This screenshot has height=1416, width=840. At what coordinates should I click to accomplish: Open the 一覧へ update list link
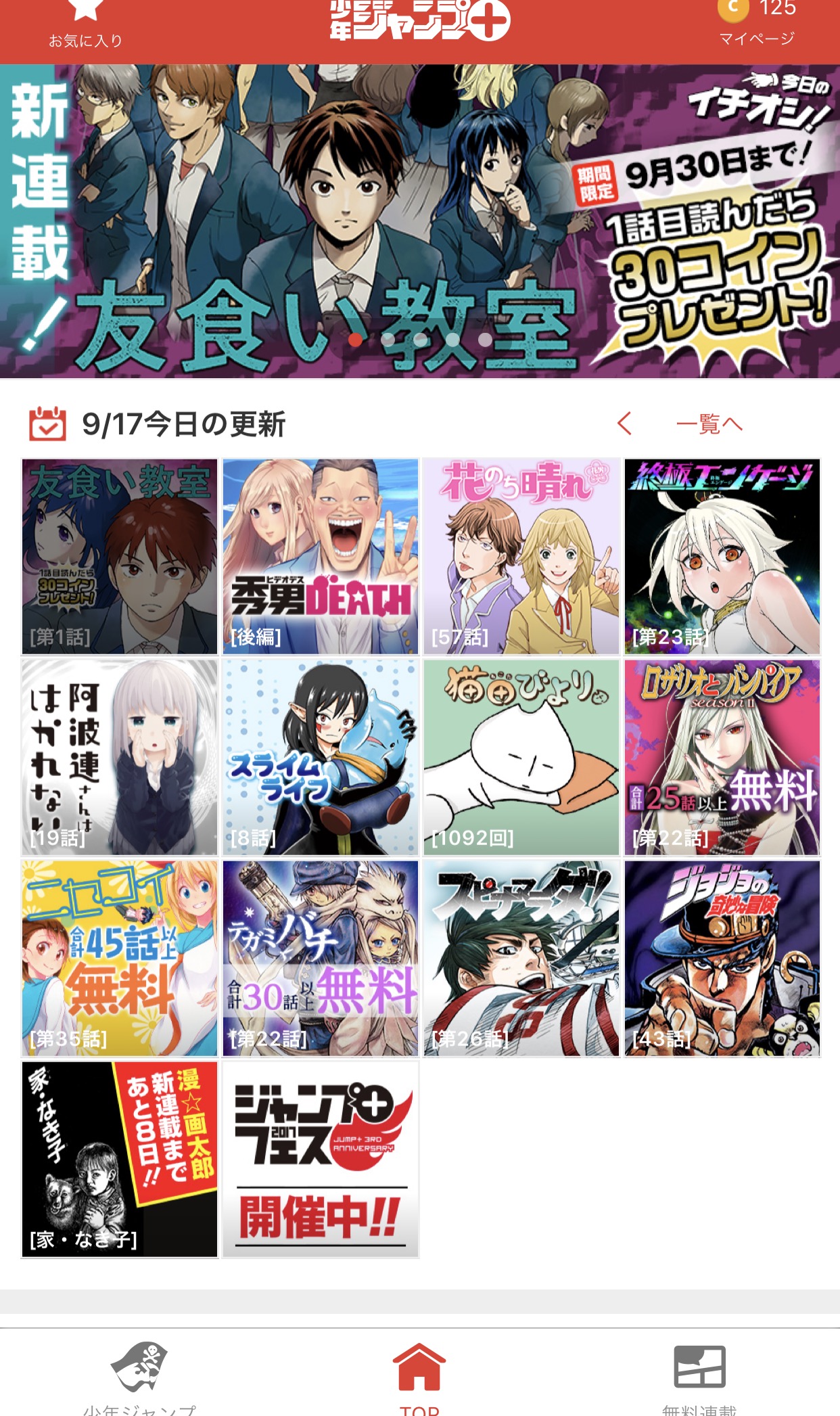[x=709, y=424]
